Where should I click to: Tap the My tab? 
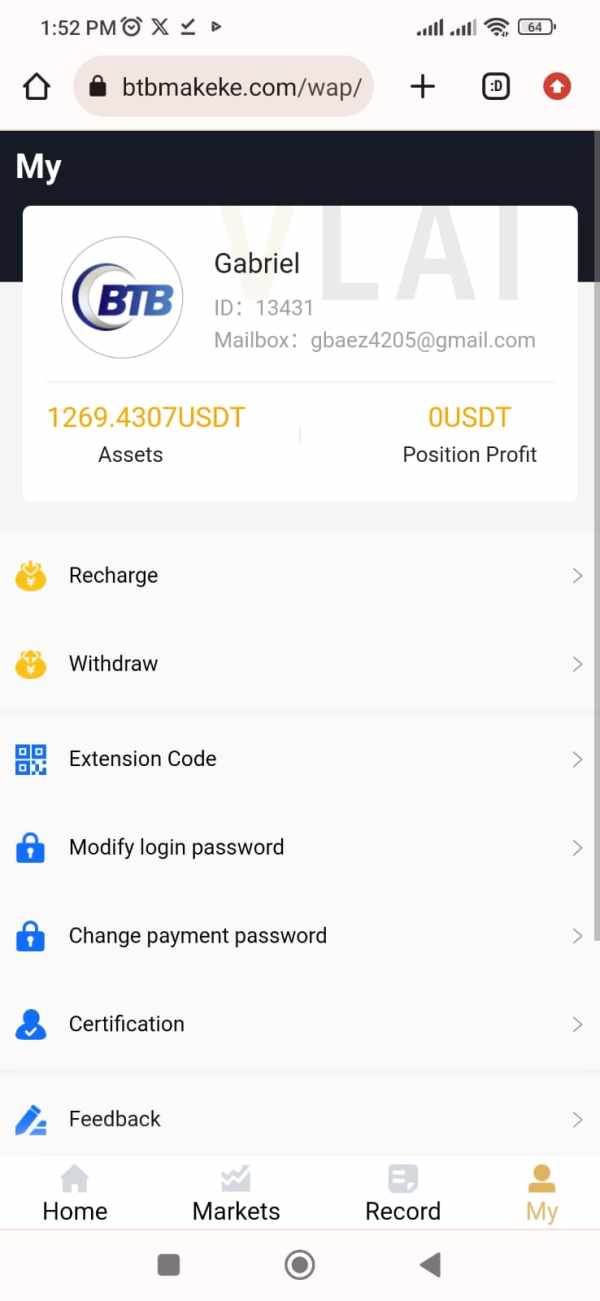542,1194
